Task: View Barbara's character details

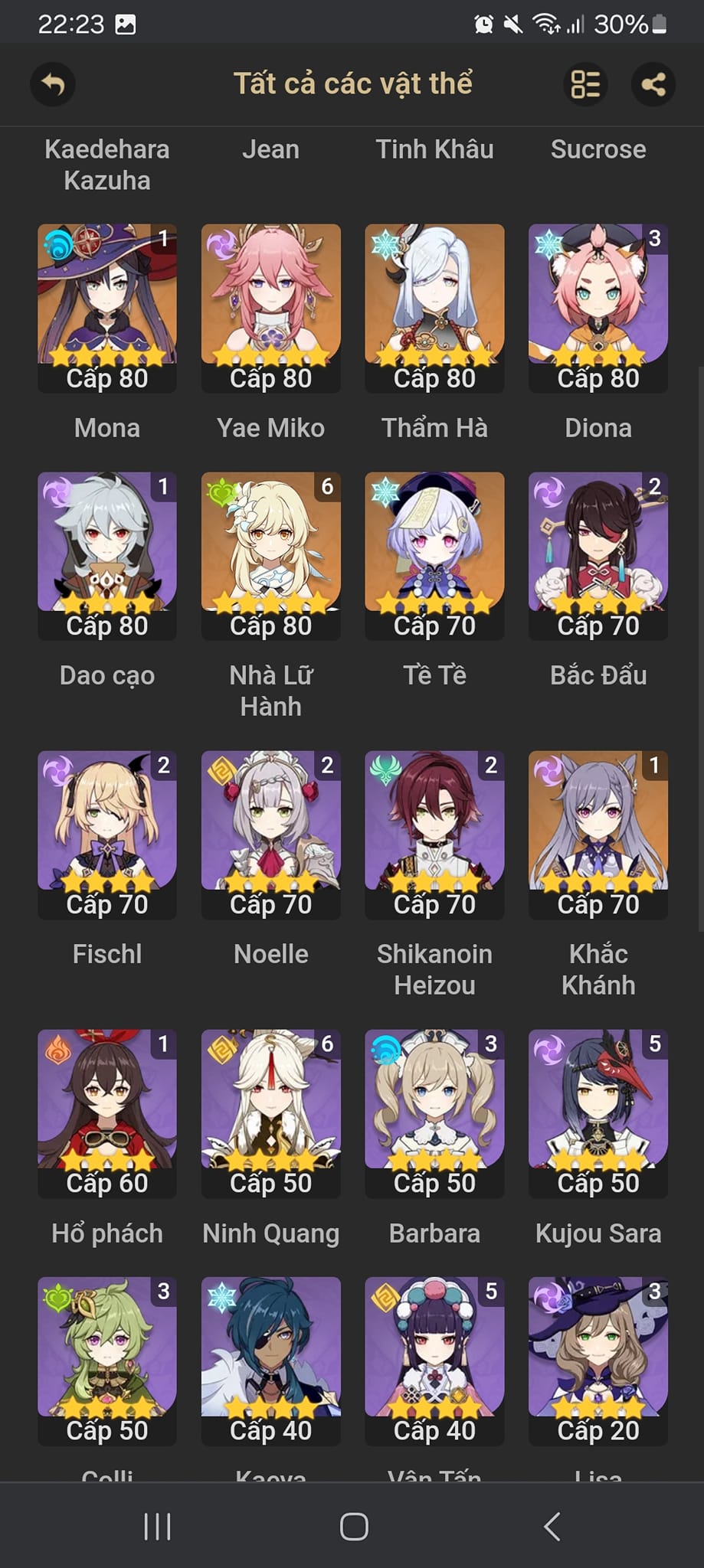Action: [434, 1113]
